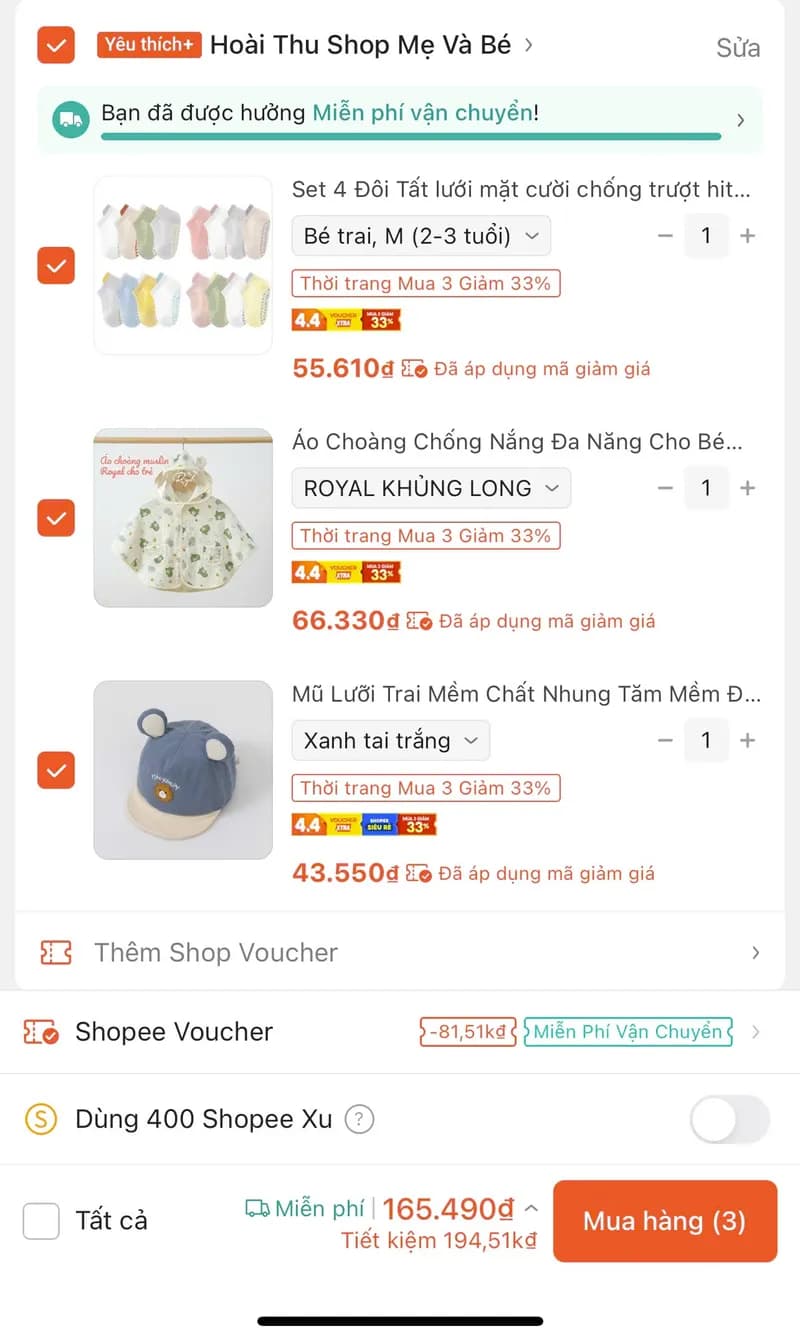800x1341 pixels.
Task: Enable the Dùng 400 Shopee Xu switch
Action: 729,1119
